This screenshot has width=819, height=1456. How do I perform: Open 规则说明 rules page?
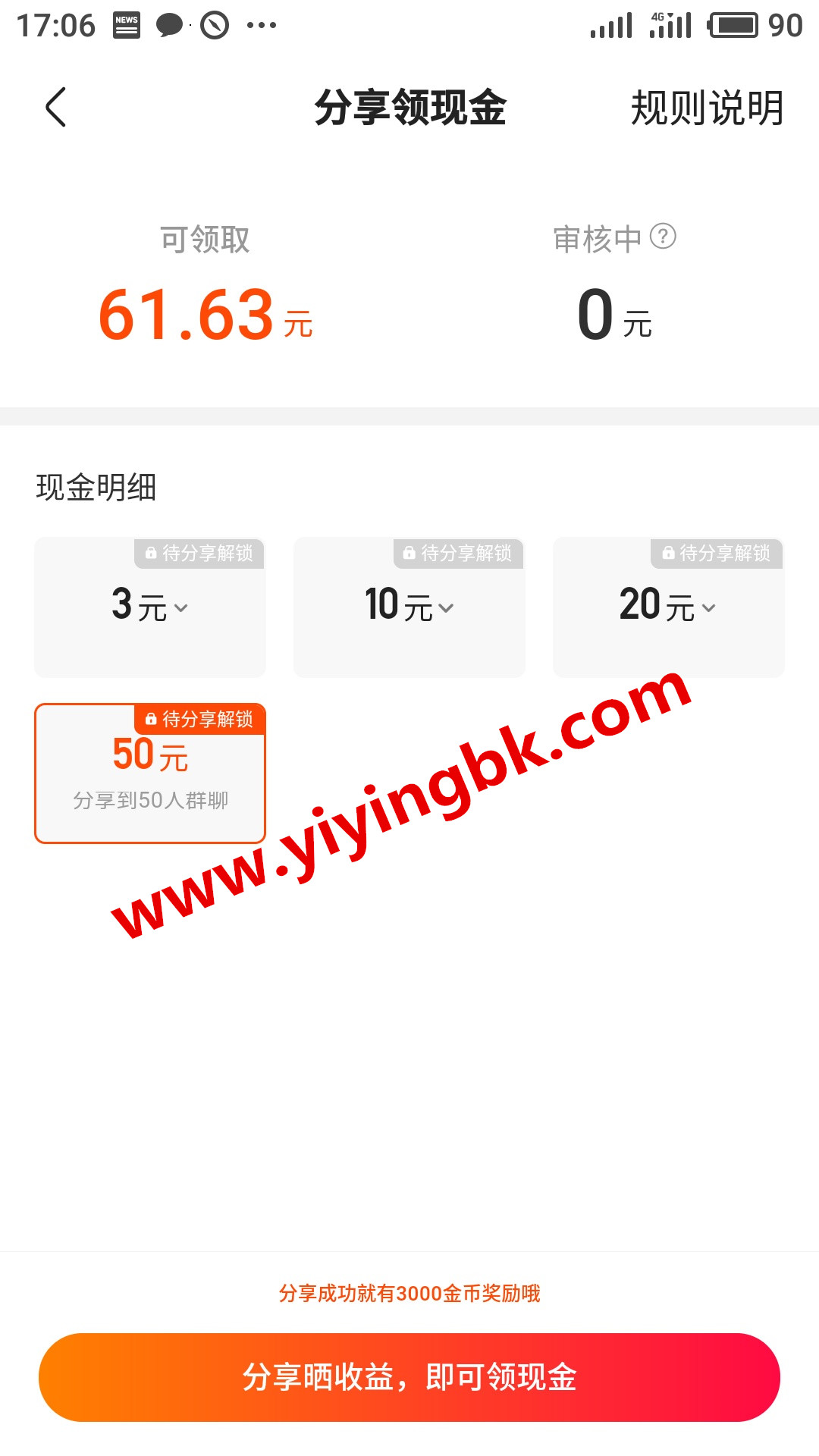(x=707, y=108)
